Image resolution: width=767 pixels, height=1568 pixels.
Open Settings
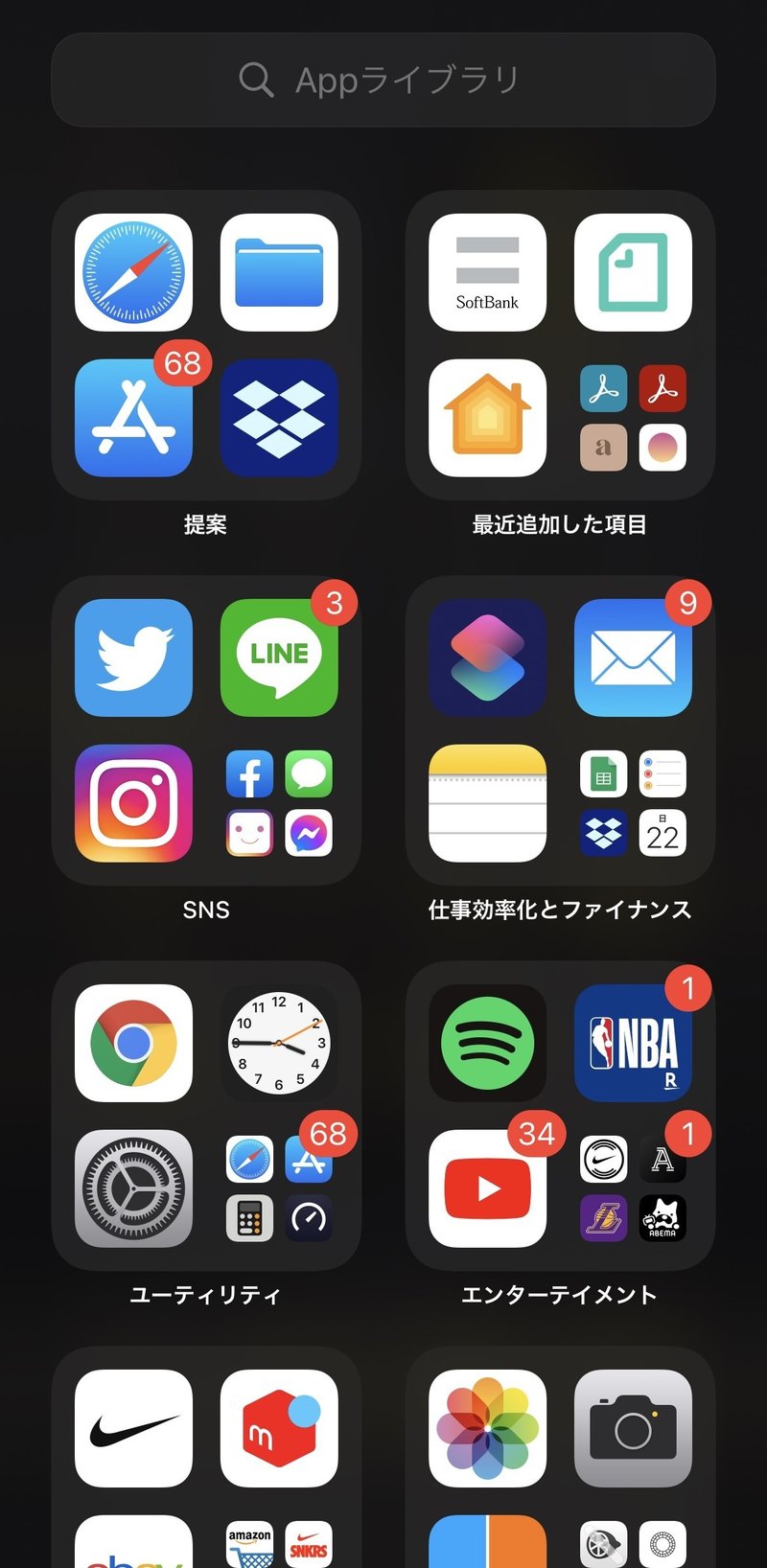point(133,1188)
